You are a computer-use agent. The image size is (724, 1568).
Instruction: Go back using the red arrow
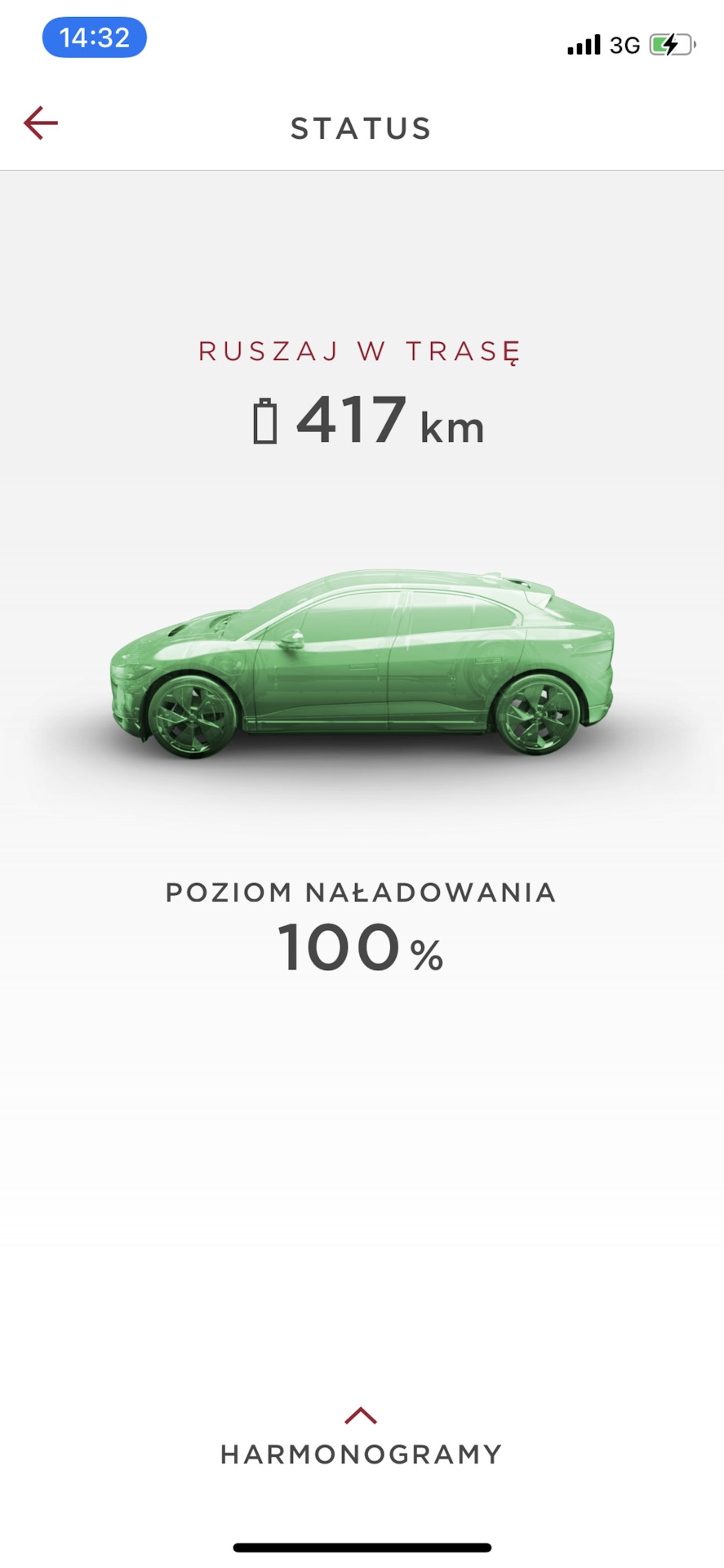click(x=41, y=123)
